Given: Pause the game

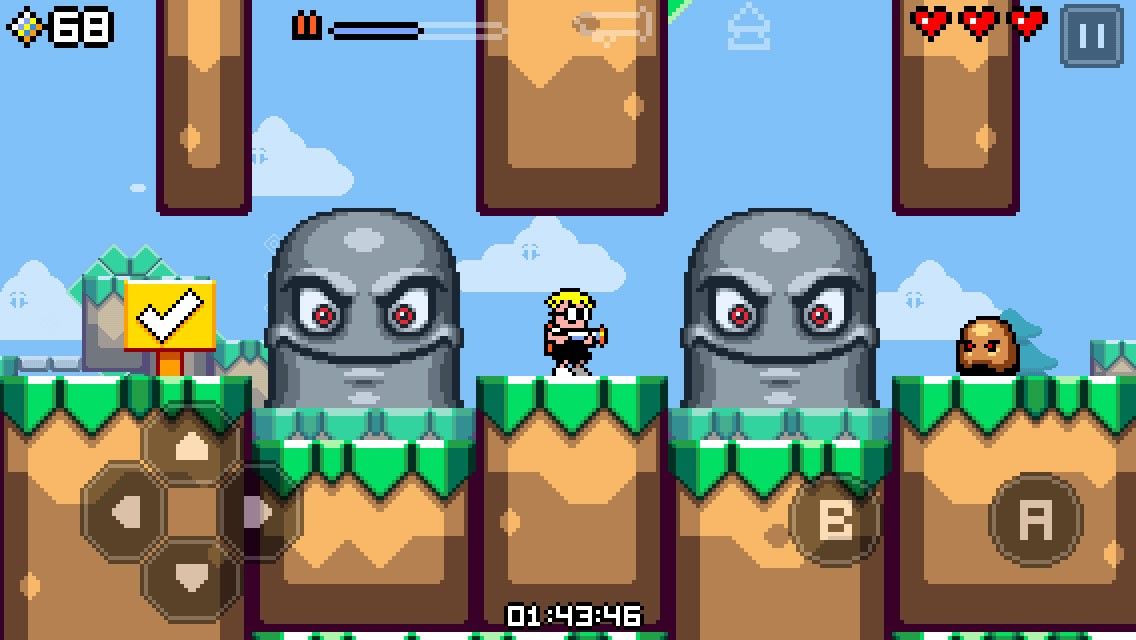Looking at the screenshot, I should point(1091,37).
